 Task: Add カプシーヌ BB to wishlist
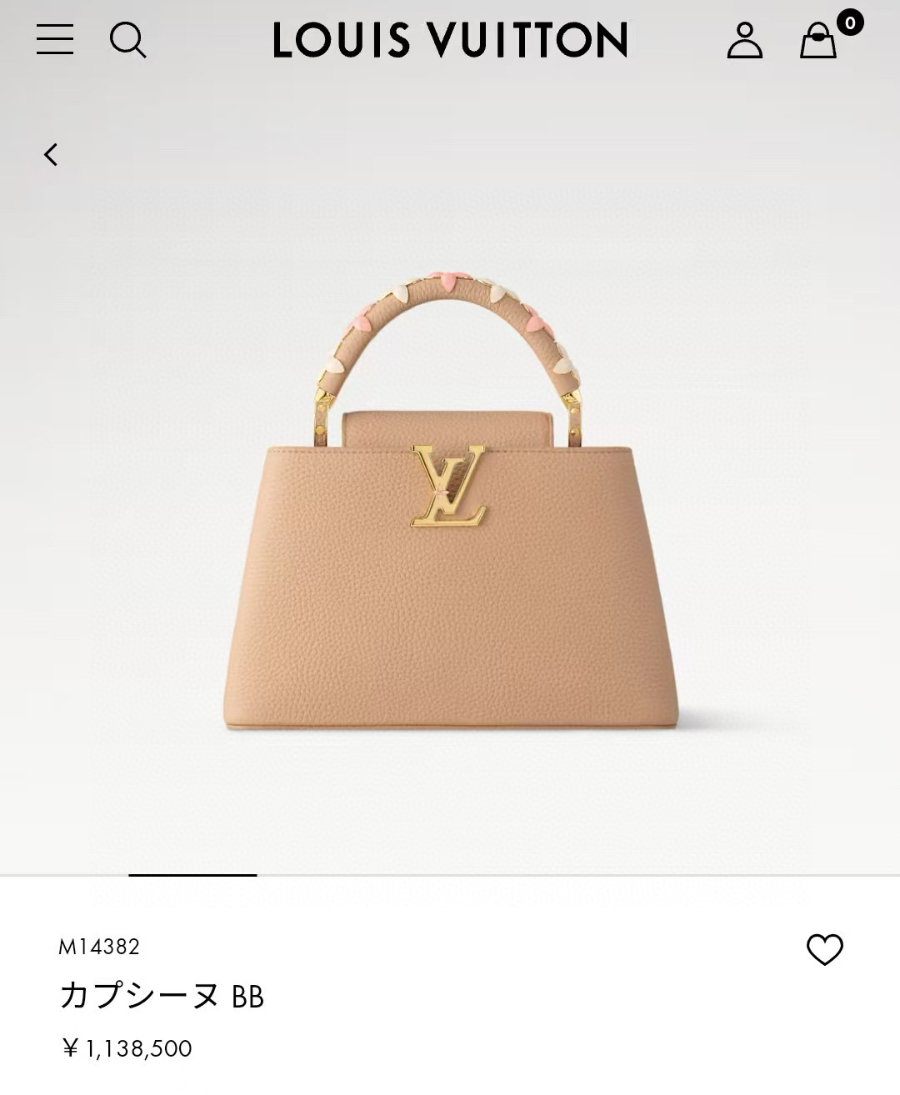[825, 950]
